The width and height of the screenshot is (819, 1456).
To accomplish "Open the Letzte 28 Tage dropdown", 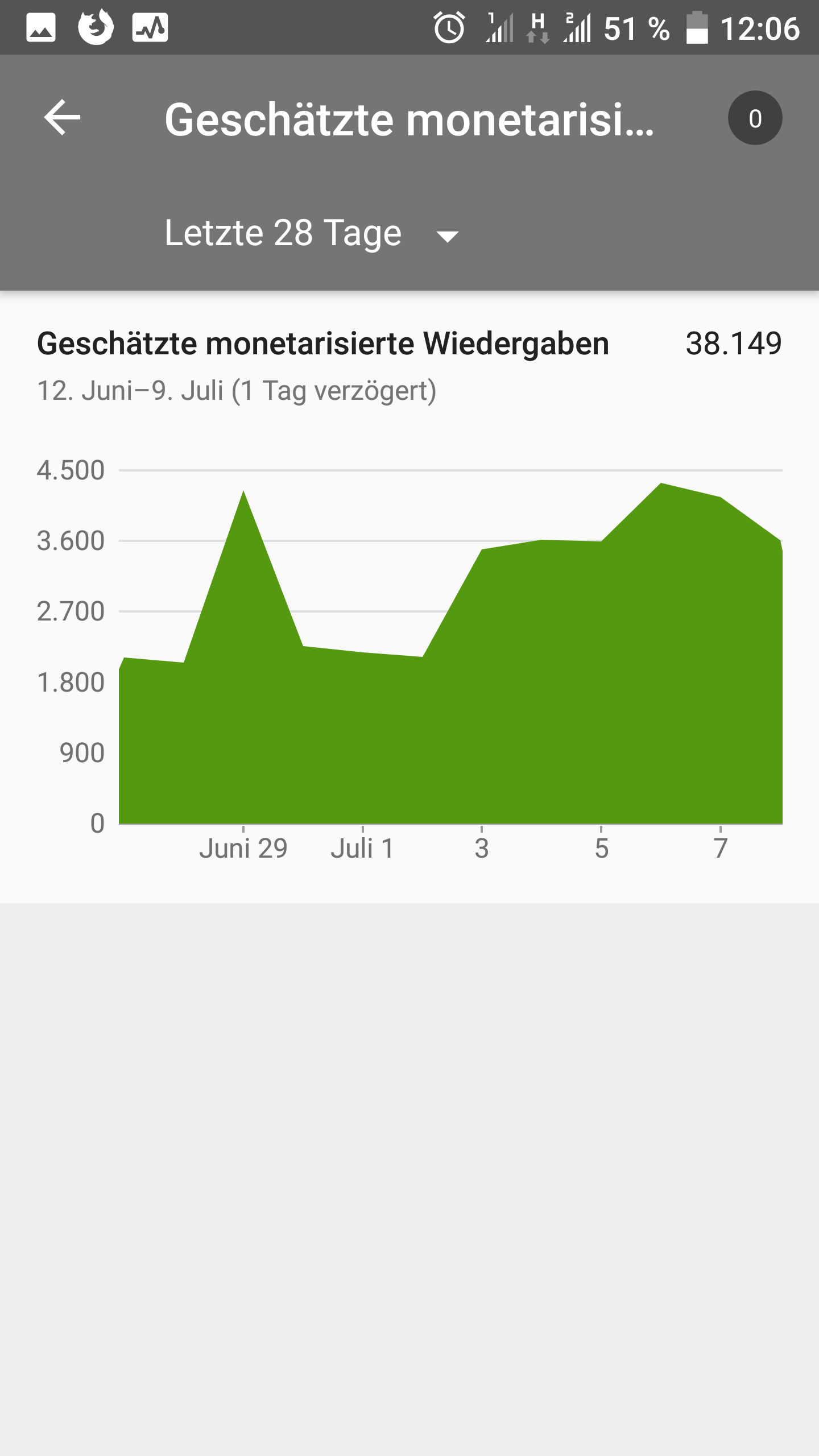I will pyautogui.click(x=311, y=233).
